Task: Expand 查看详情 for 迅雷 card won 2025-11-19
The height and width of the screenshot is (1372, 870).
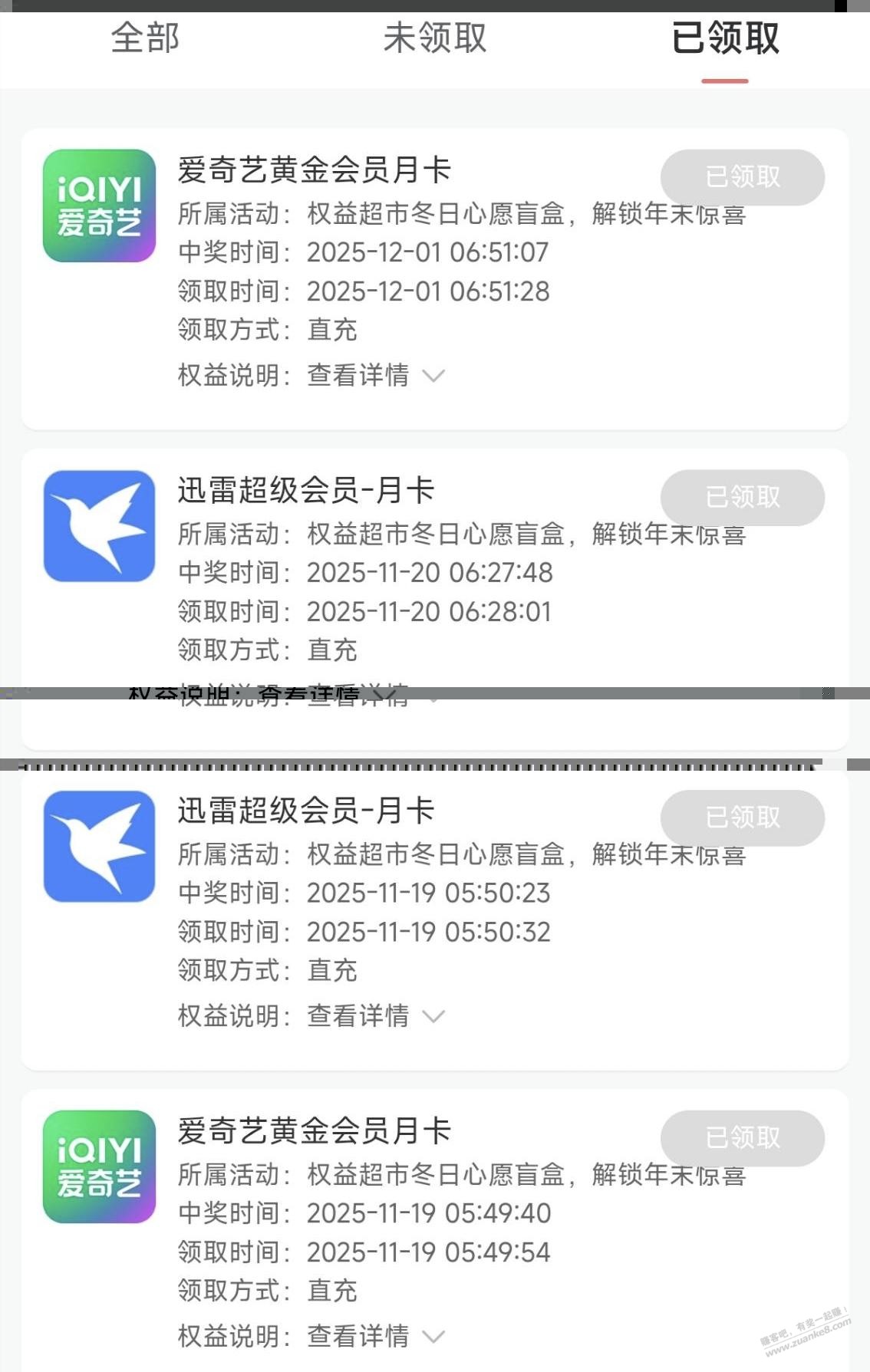Action: click(375, 1016)
